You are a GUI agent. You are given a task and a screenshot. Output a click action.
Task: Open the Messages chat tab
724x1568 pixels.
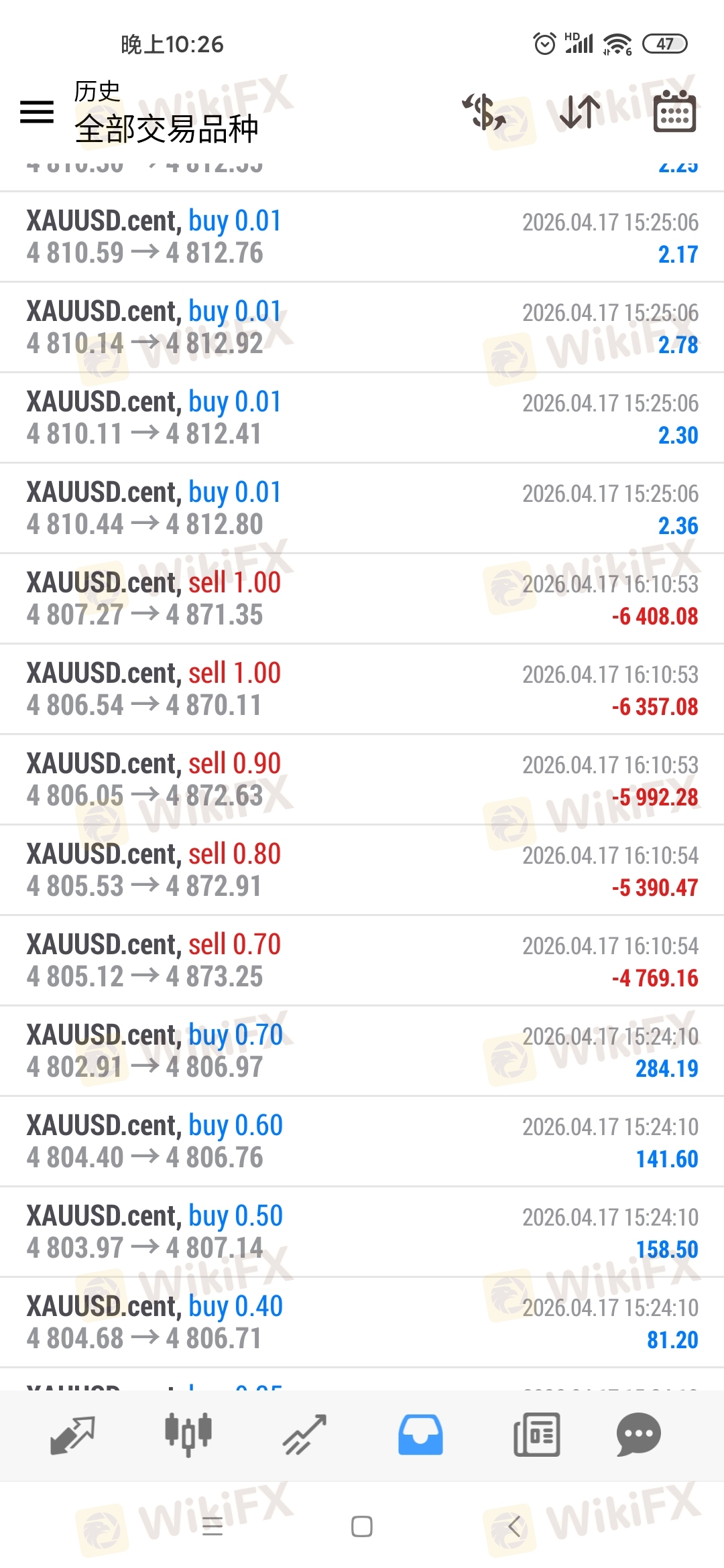[x=638, y=1435]
